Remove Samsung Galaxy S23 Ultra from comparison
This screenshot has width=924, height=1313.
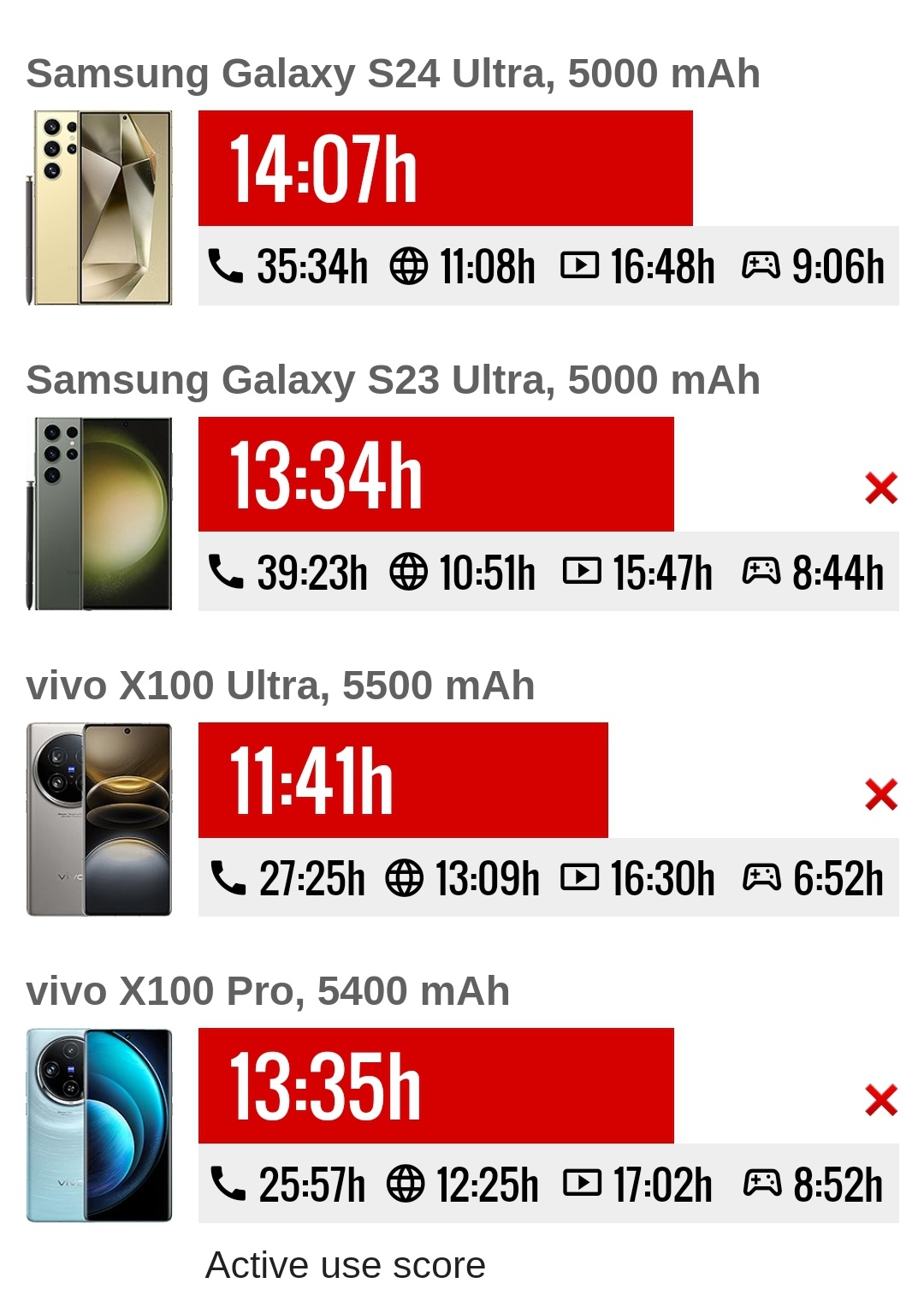click(880, 489)
